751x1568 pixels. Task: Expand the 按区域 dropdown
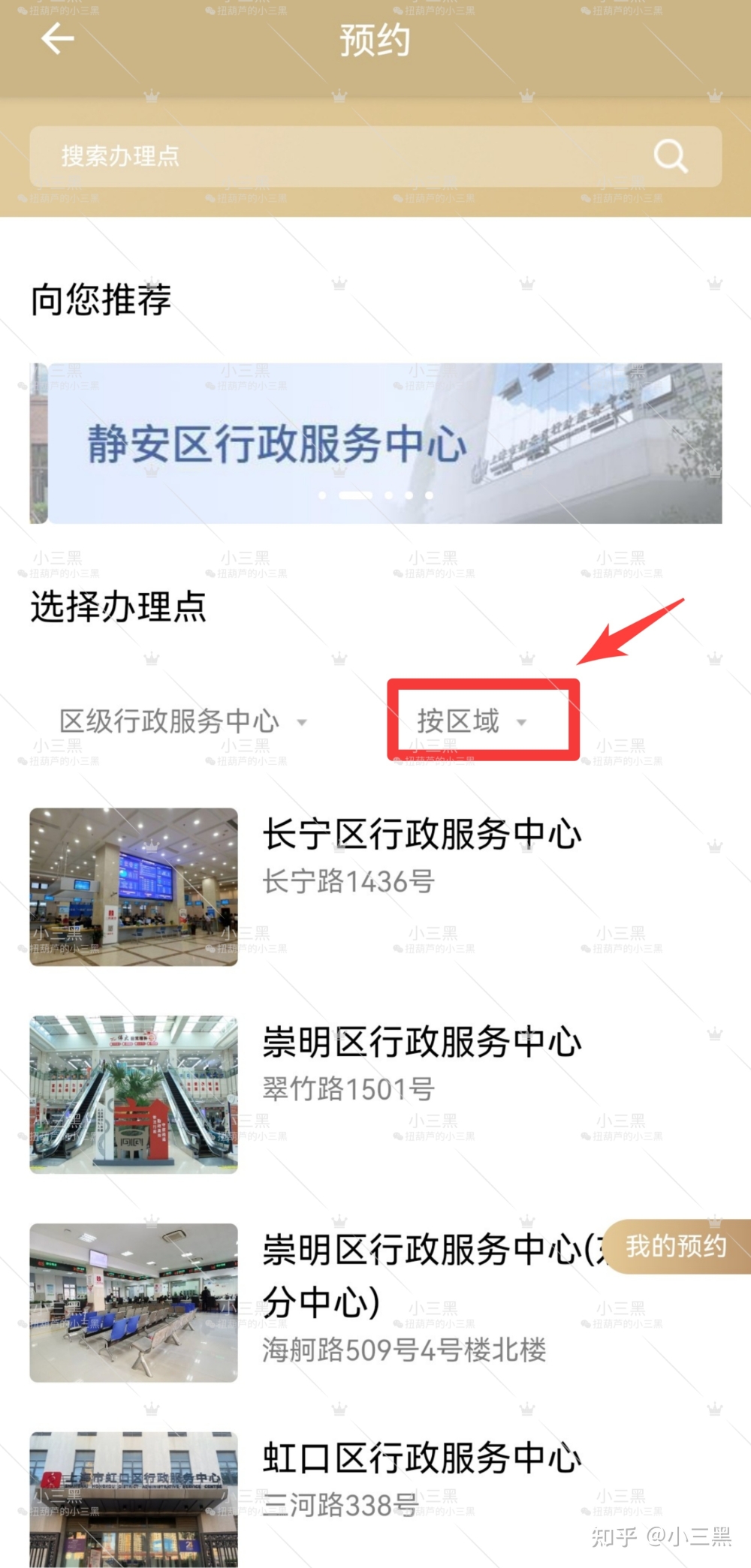coord(473,721)
